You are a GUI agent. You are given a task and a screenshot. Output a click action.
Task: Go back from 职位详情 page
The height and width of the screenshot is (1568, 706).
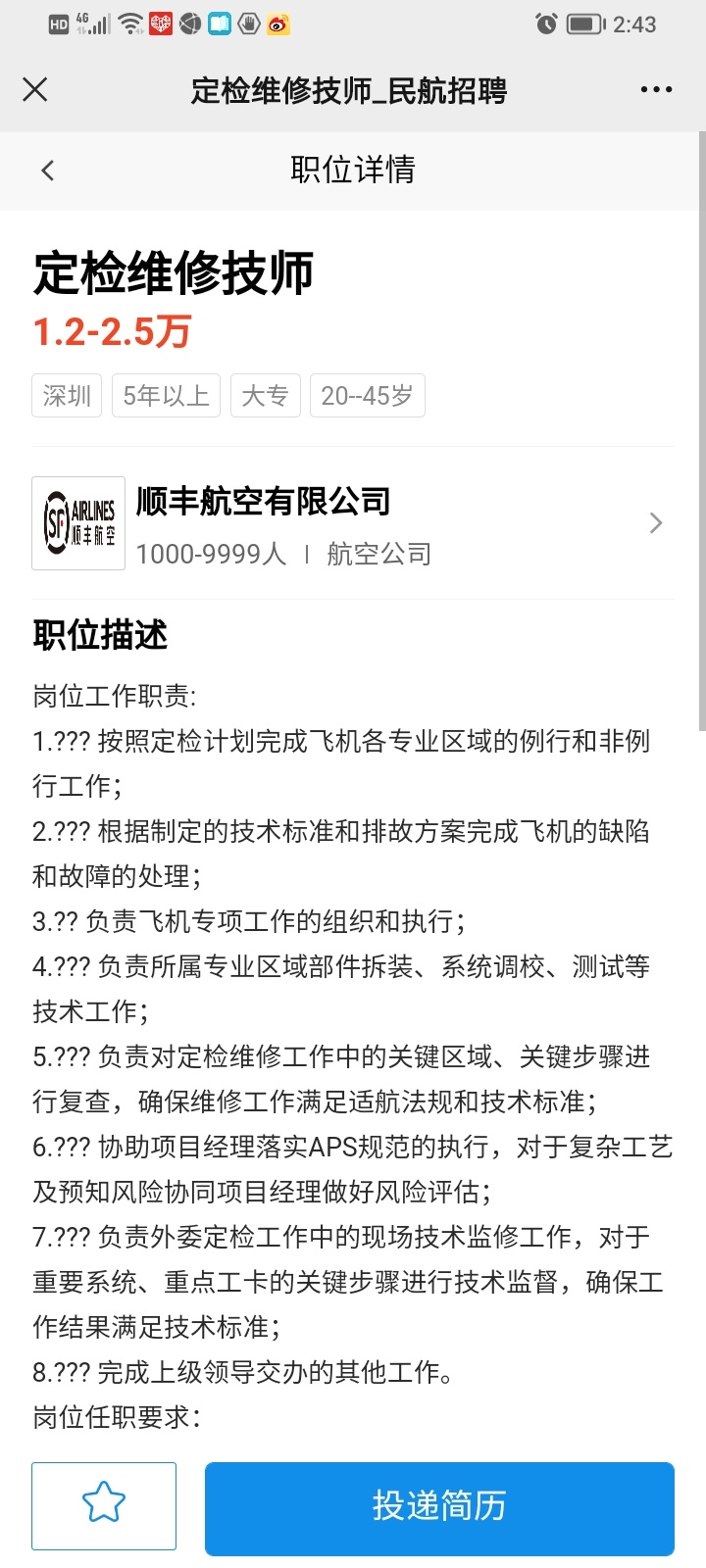tap(47, 170)
